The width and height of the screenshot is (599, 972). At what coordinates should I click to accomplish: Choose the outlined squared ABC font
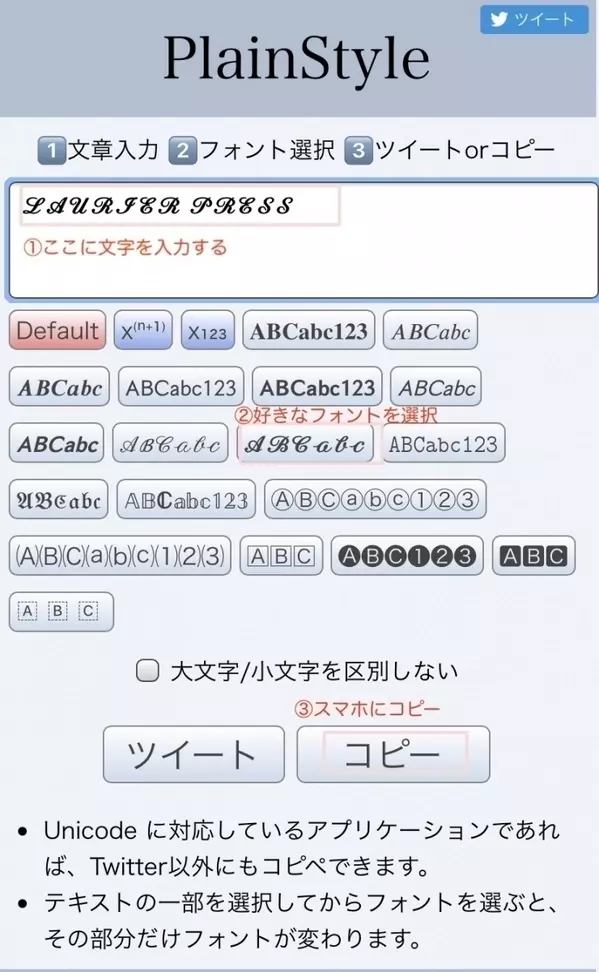pos(282,556)
